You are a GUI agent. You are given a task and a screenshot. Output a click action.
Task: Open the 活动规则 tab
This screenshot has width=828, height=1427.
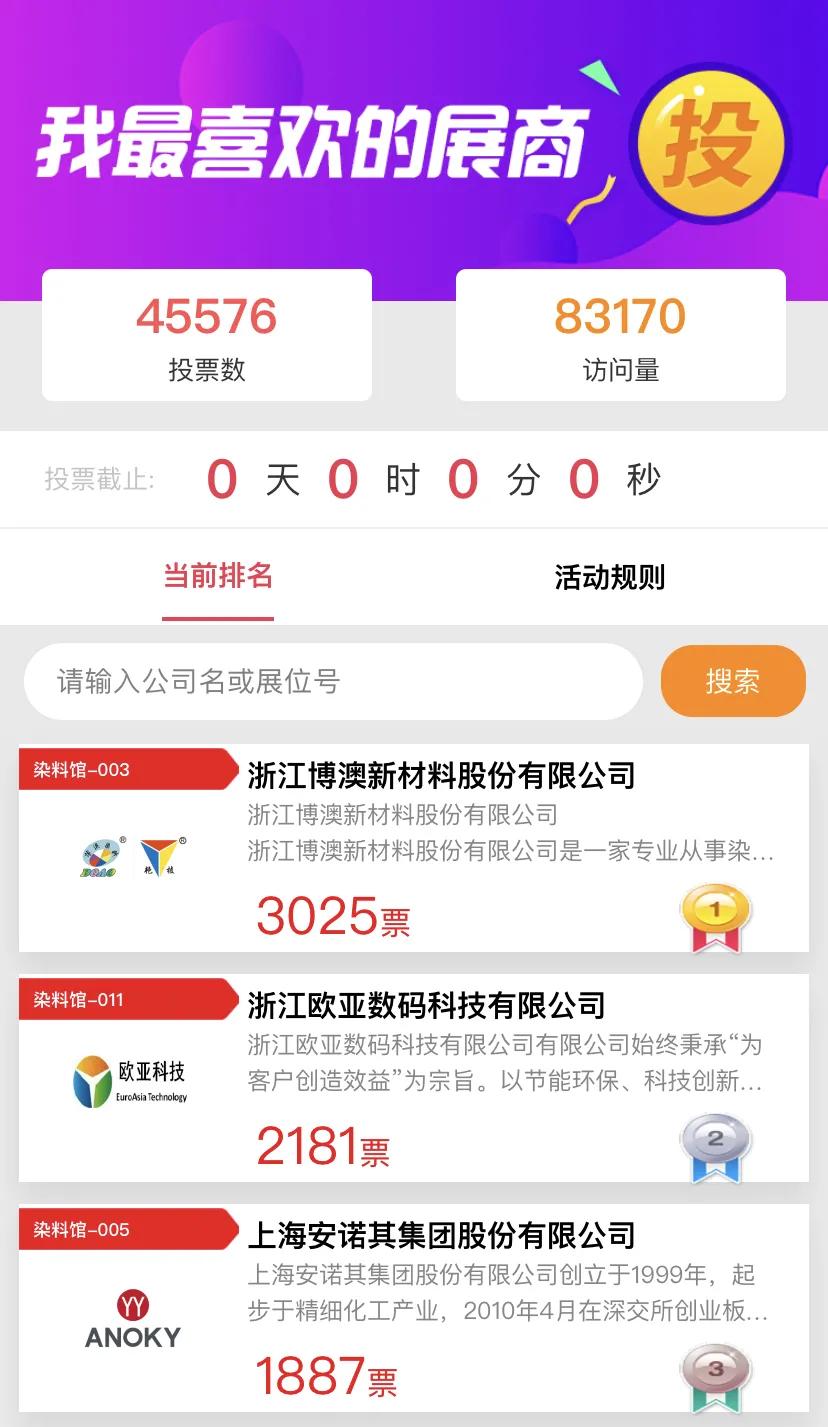(609, 577)
